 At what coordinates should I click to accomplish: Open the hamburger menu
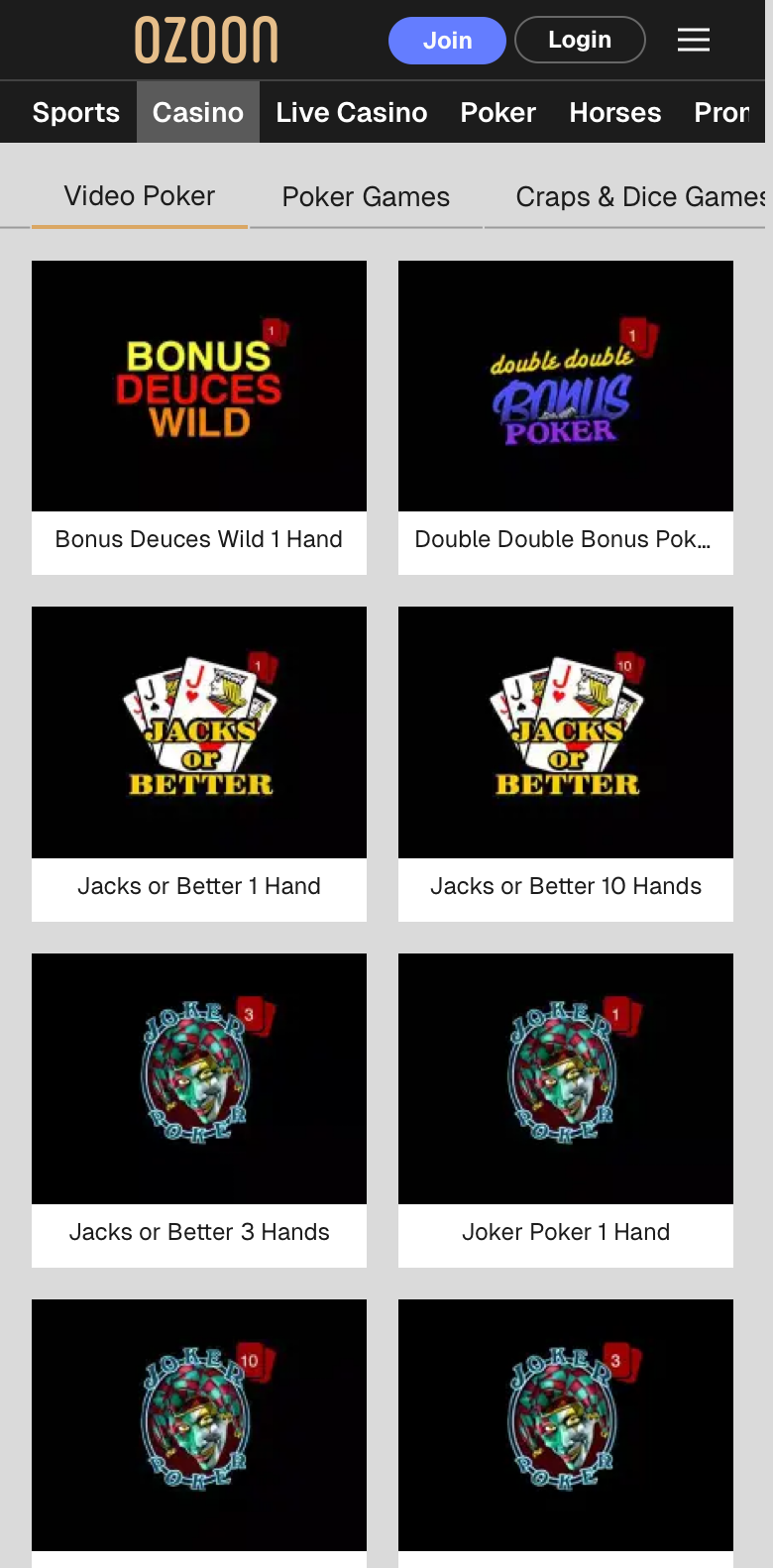coord(694,40)
